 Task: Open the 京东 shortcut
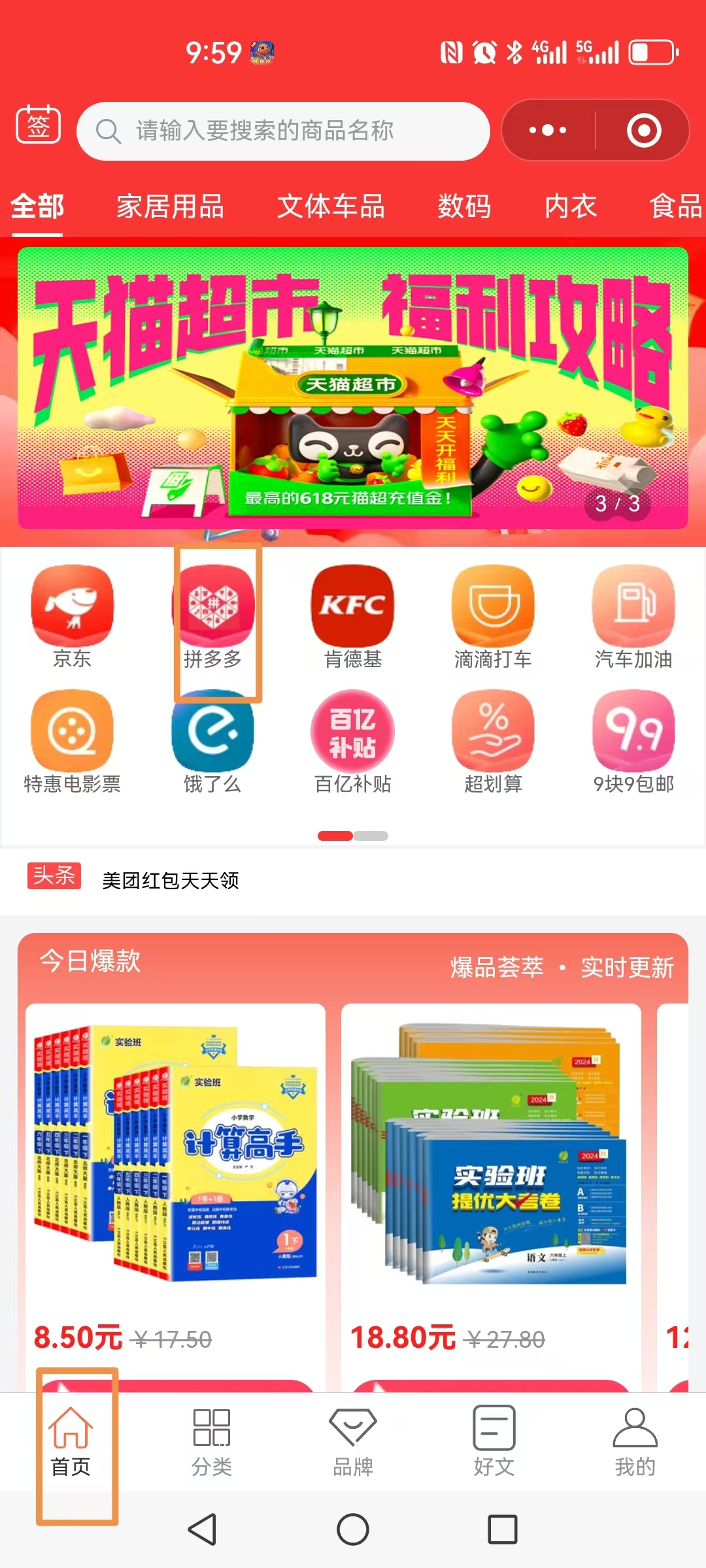click(x=72, y=616)
